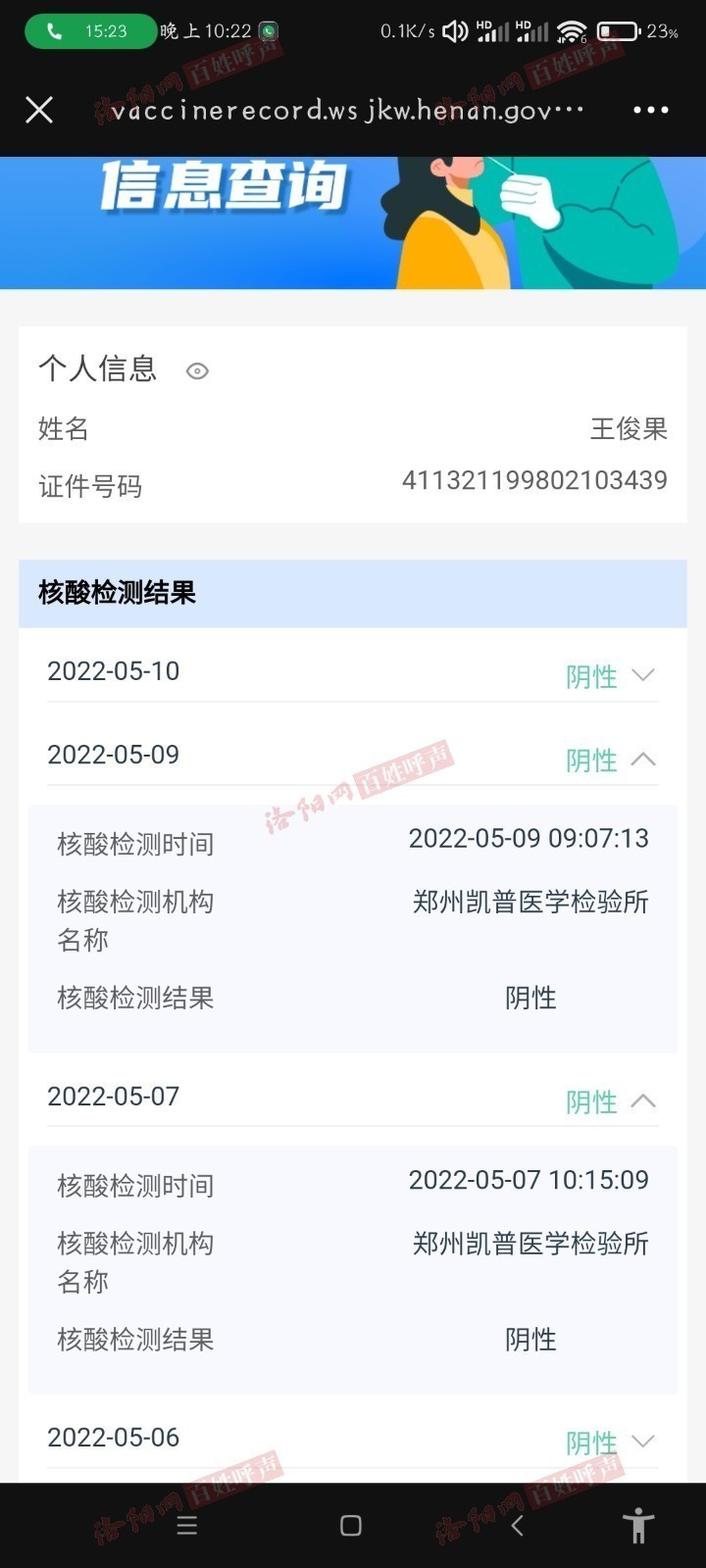Open the three-dot overflow menu

point(651,110)
